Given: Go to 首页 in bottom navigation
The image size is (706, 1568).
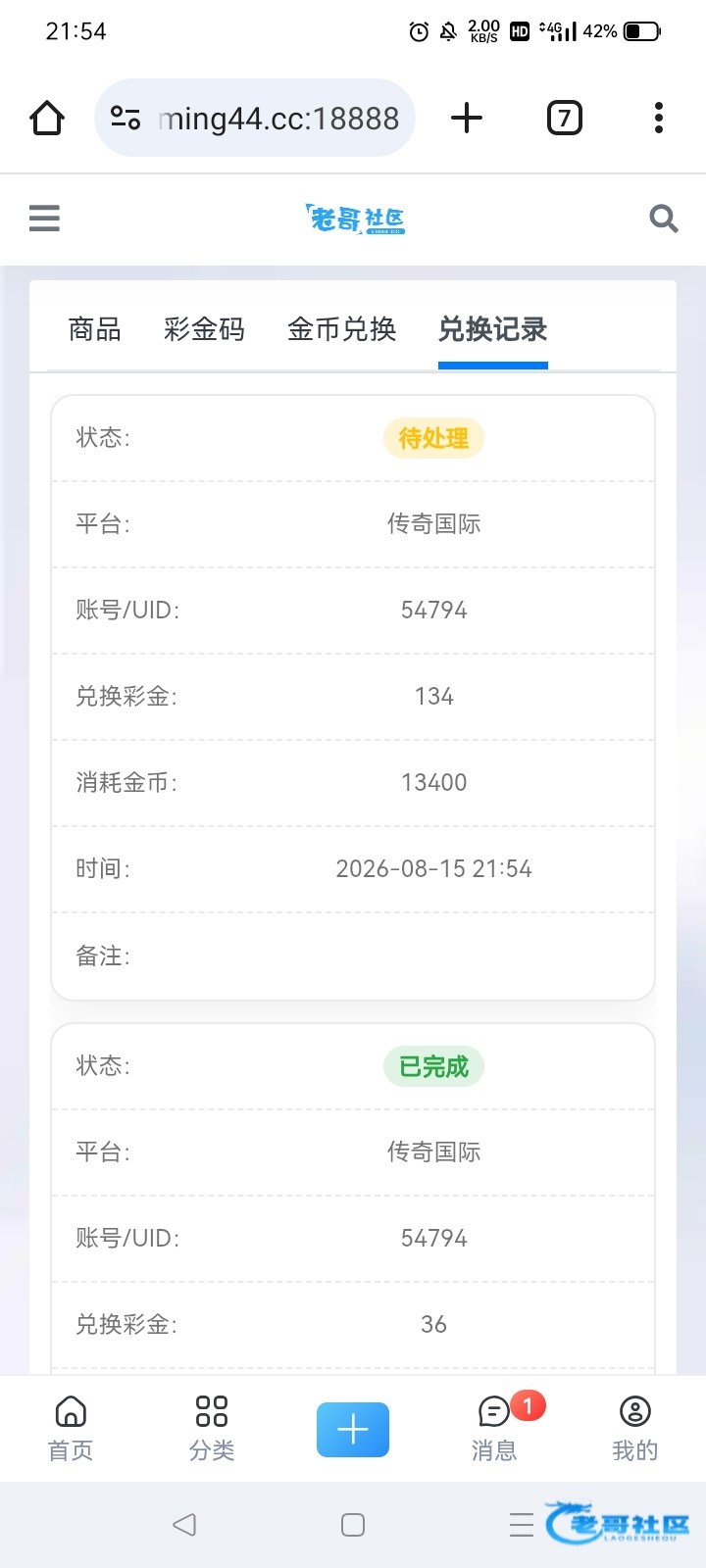Looking at the screenshot, I should pyautogui.click(x=71, y=1429).
